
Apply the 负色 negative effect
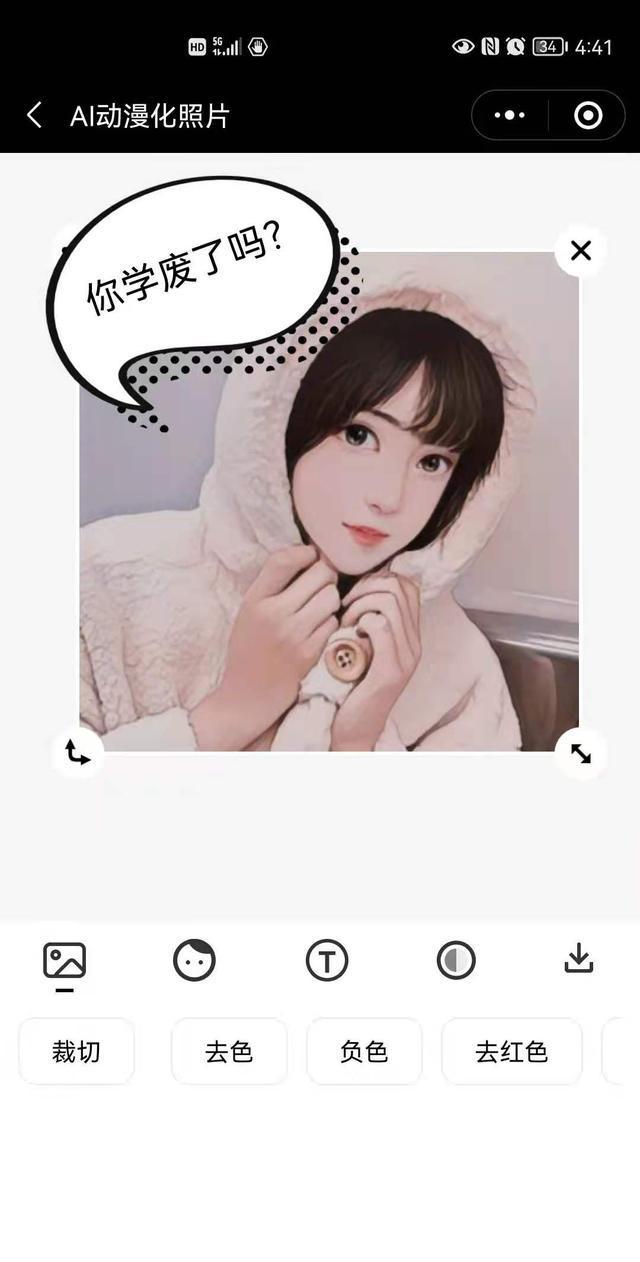pos(364,1052)
